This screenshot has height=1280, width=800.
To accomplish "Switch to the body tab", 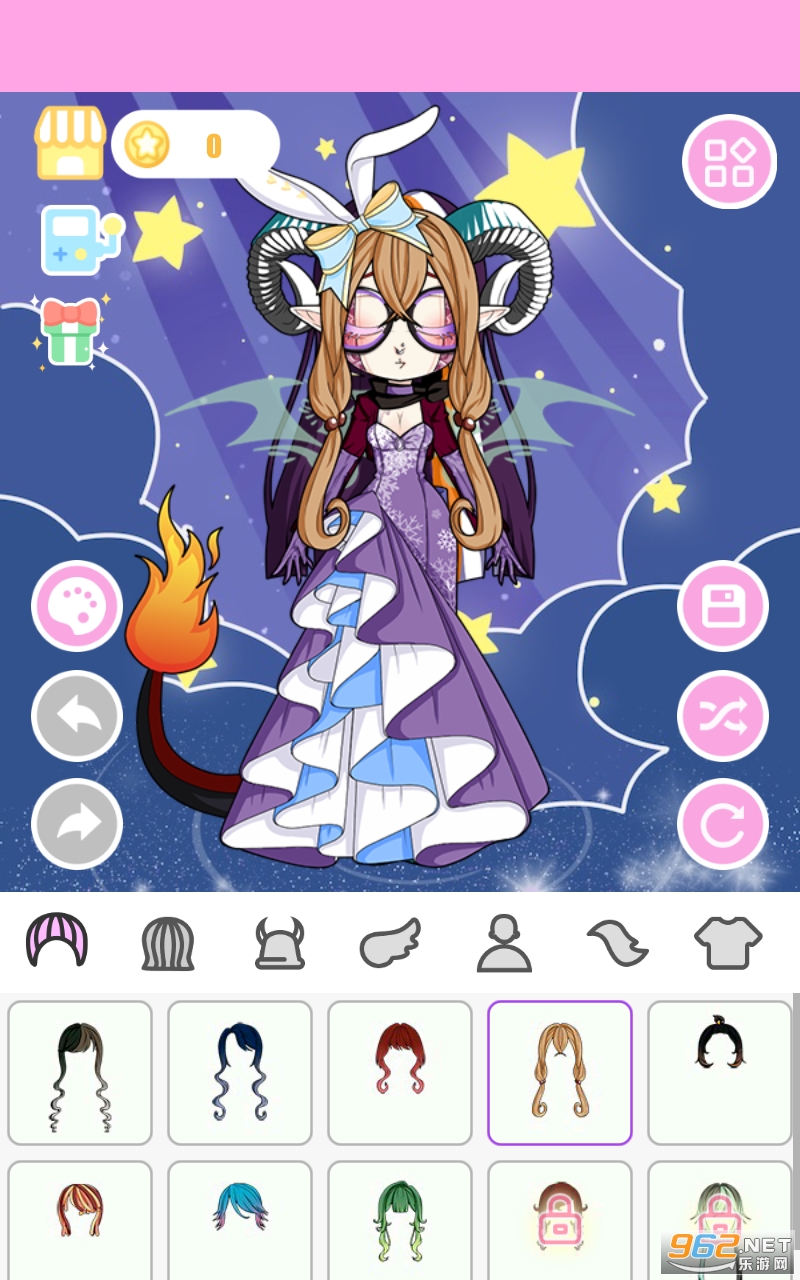I will point(504,942).
